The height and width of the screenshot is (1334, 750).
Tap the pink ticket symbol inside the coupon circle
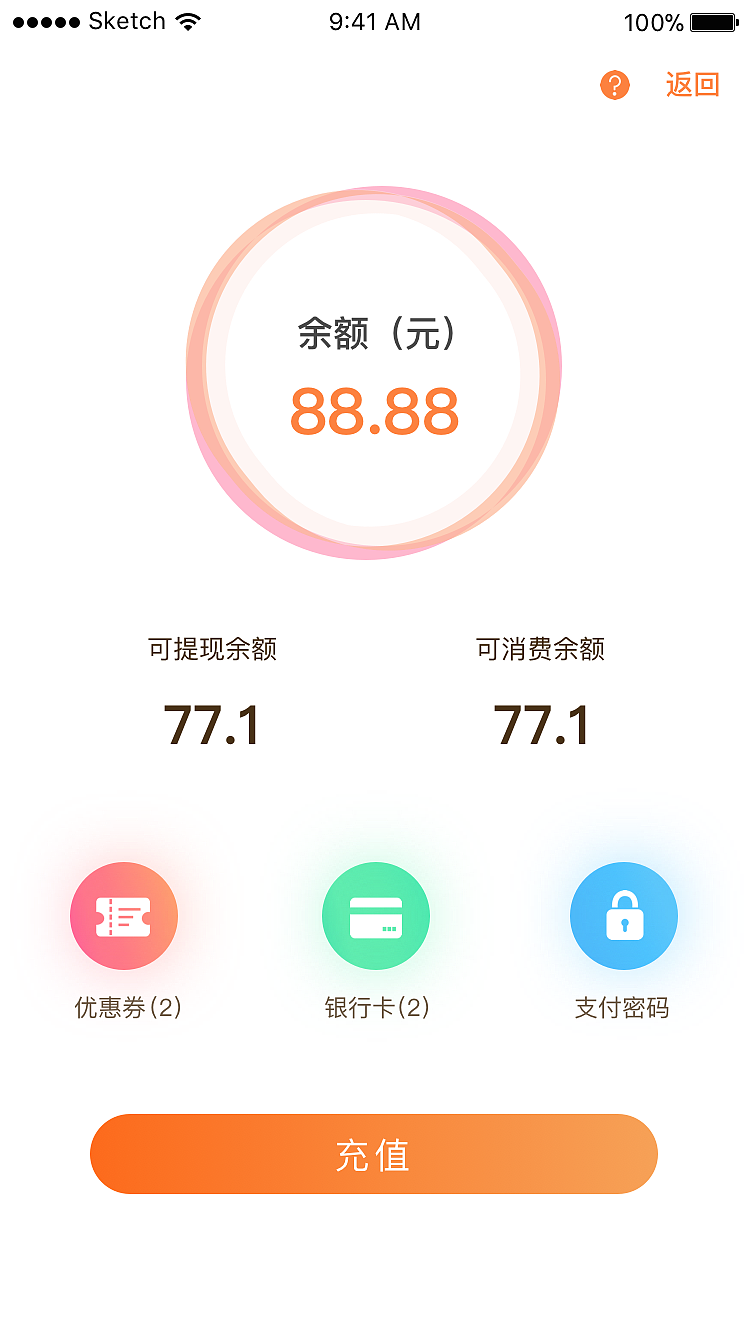124,916
